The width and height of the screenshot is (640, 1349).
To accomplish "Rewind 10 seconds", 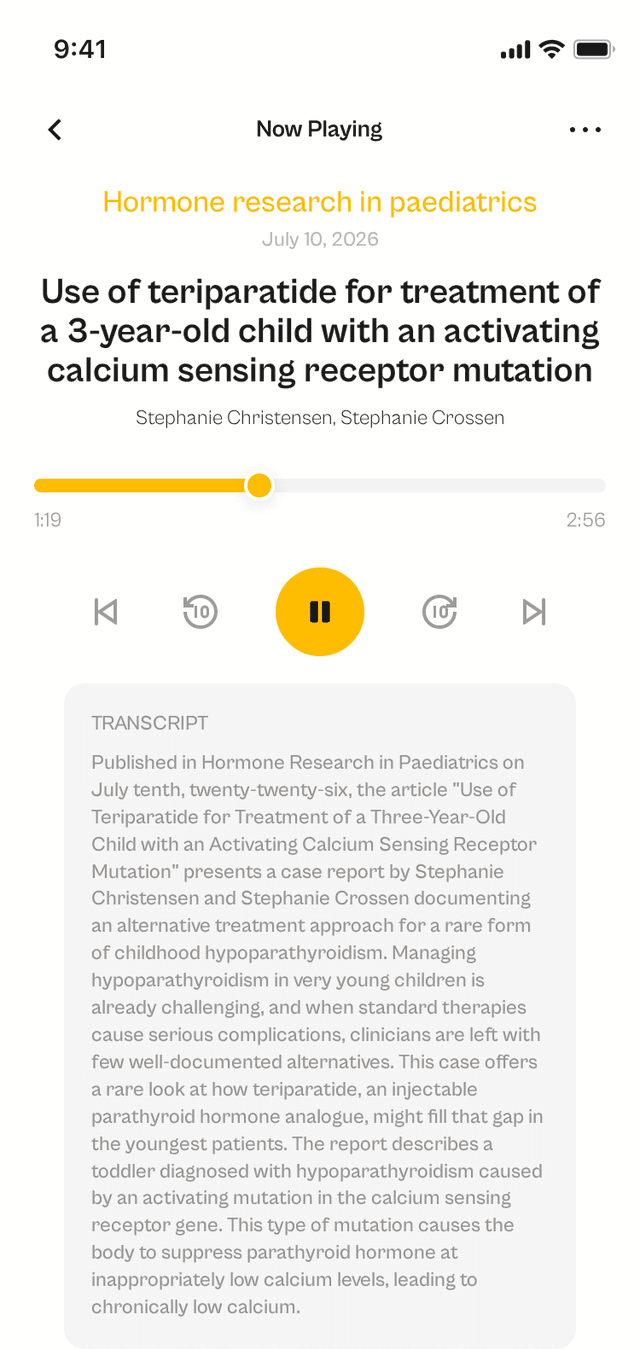I will click(200, 612).
